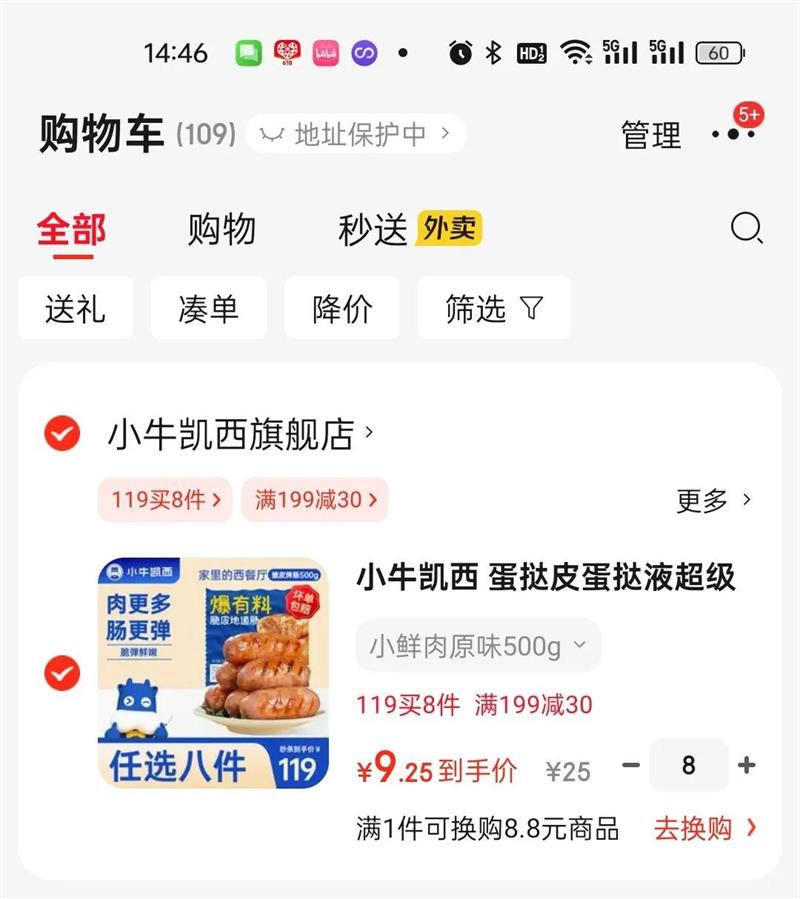Open the 满199减30 coupon tag
This screenshot has height=899, width=800.
pos(315,500)
